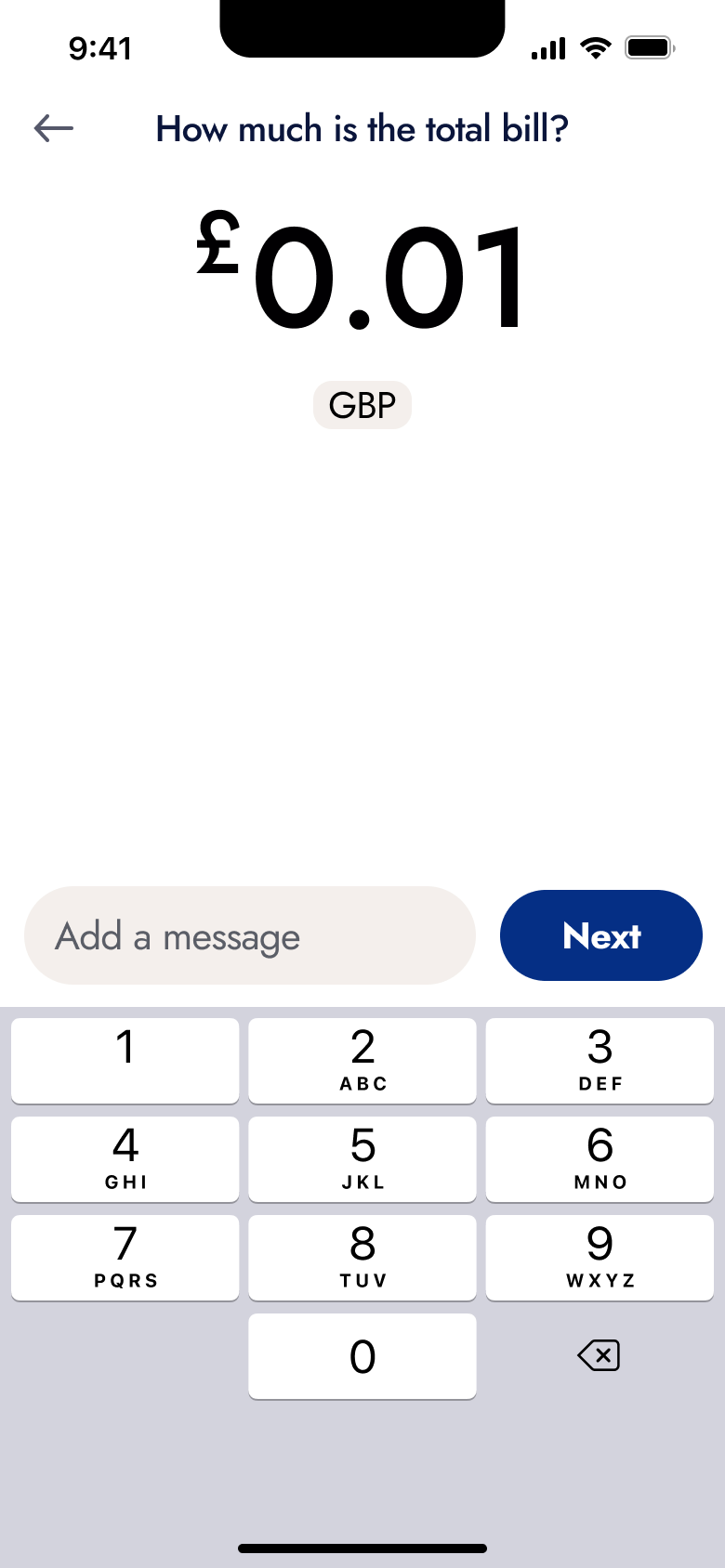The height and width of the screenshot is (1568, 725).
Task: Enter digit 4 on the keypad
Action: 125,1159
